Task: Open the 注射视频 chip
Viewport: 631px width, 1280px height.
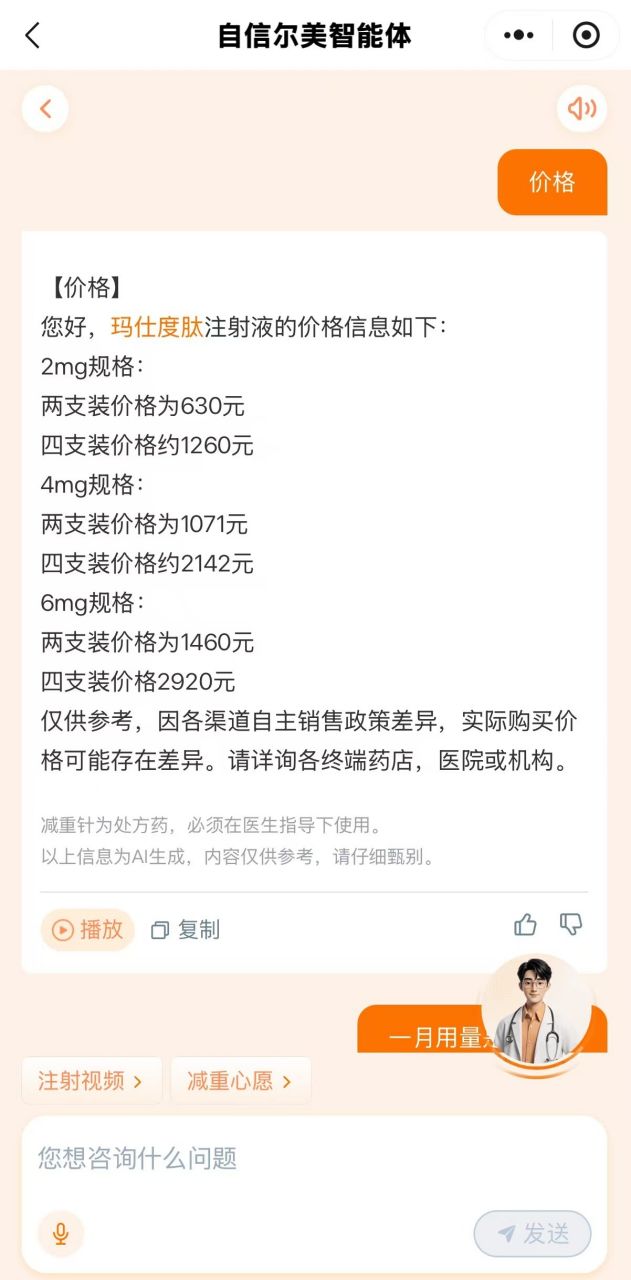Action: pos(91,1080)
